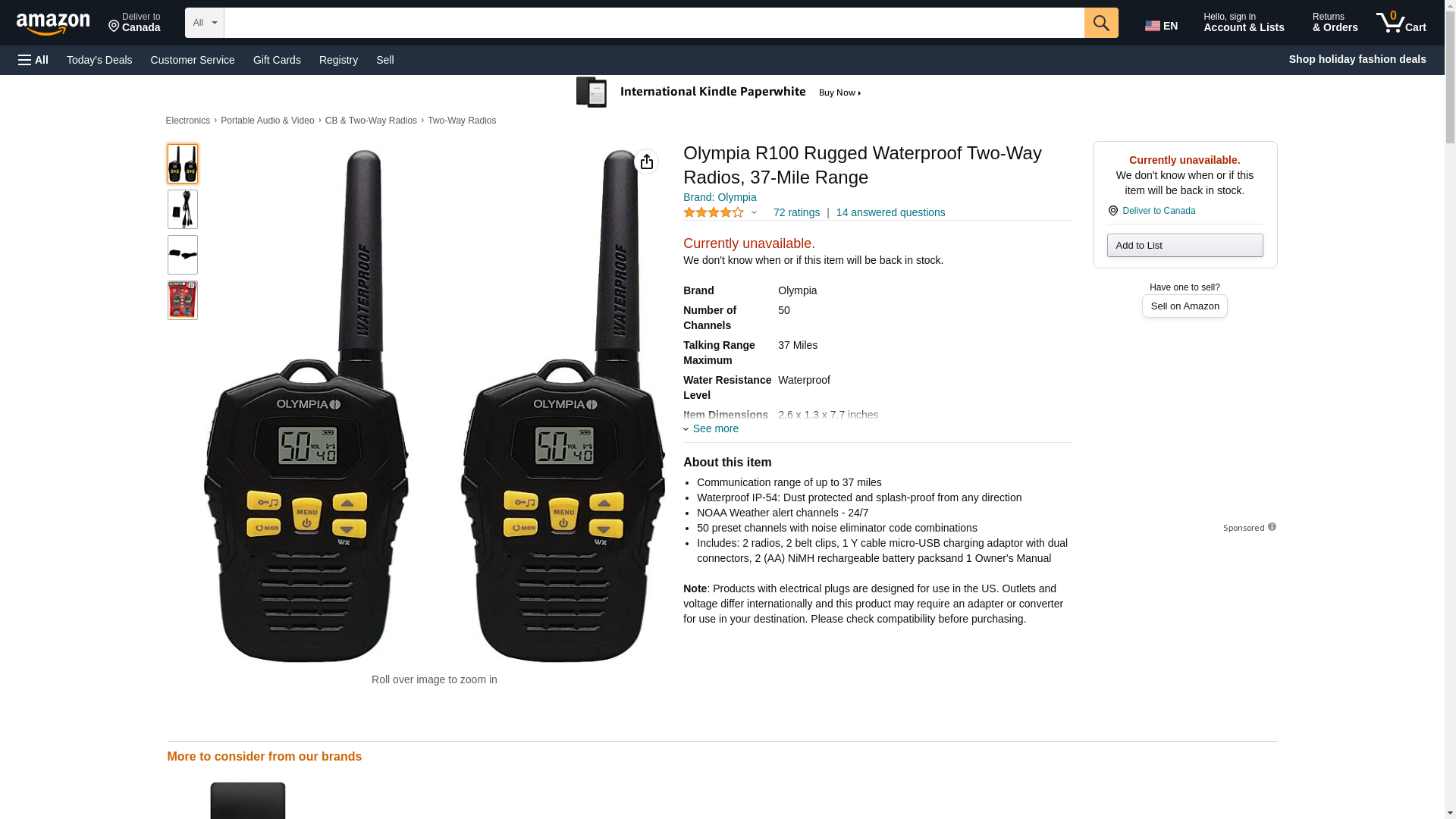Open Two-Way Radios breadcrumb
The width and height of the screenshot is (1456, 819).
pos(461,121)
